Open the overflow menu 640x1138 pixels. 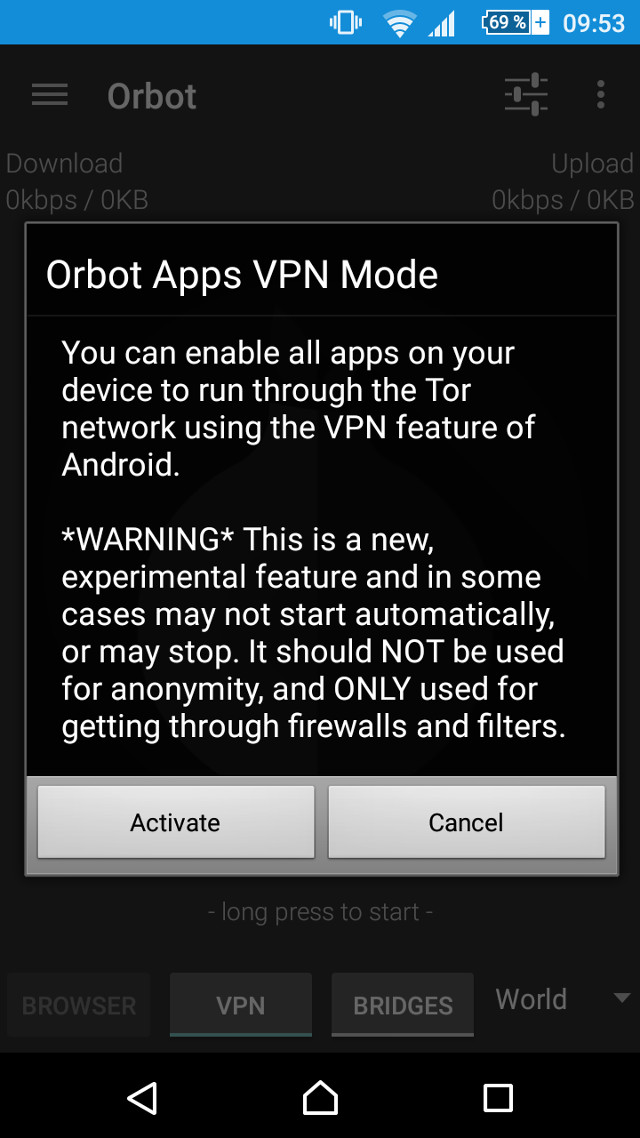click(600, 94)
